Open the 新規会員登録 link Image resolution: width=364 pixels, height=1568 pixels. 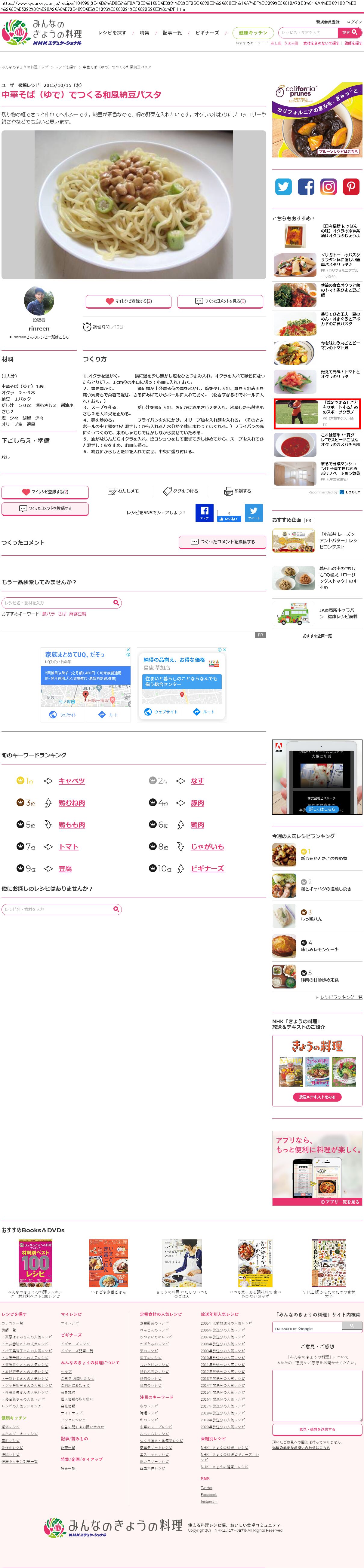[x=328, y=22]
